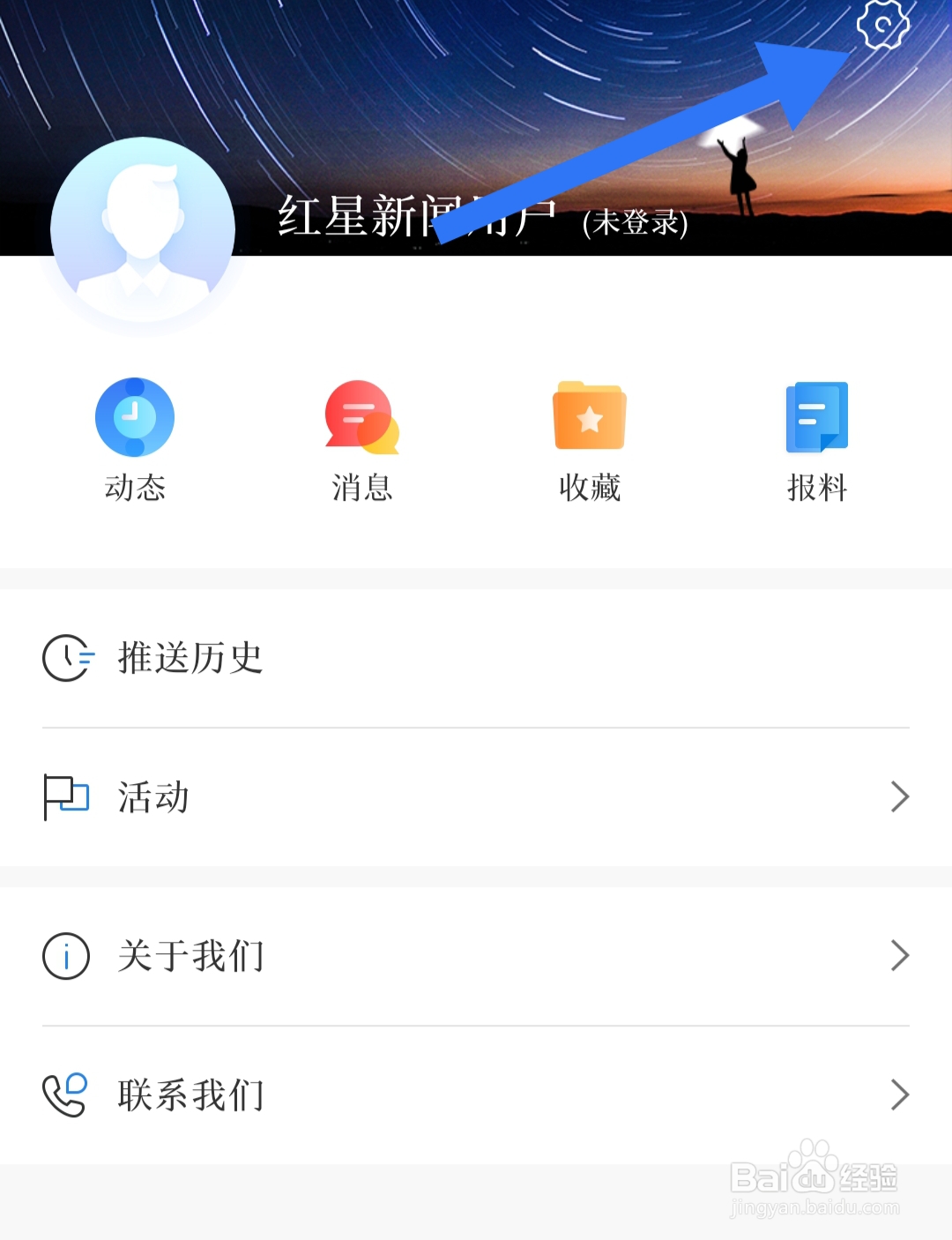Select the 关于我们 menu entry
Screen dimensions: 952x1240
click(x=190, y=955)
